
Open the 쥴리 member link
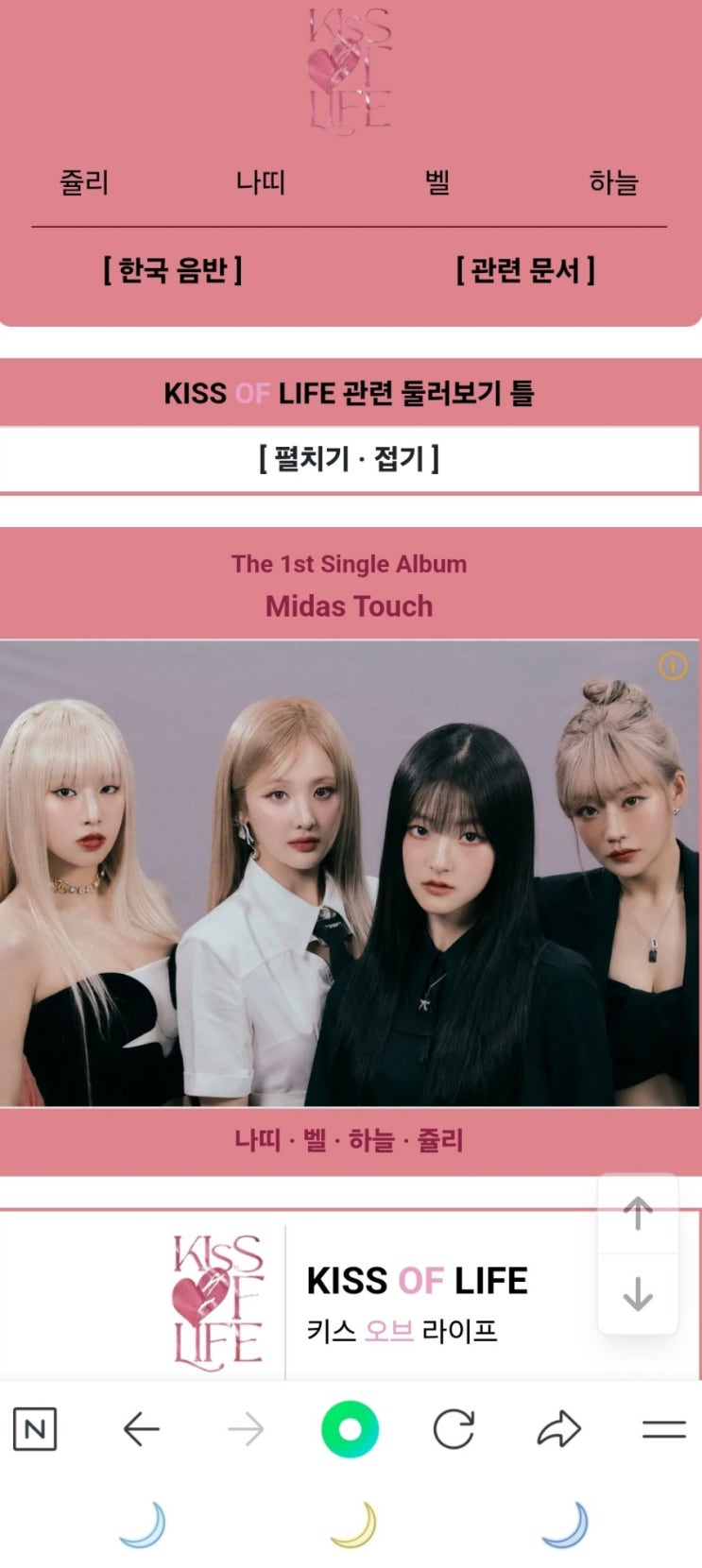[x=84, y=181]
